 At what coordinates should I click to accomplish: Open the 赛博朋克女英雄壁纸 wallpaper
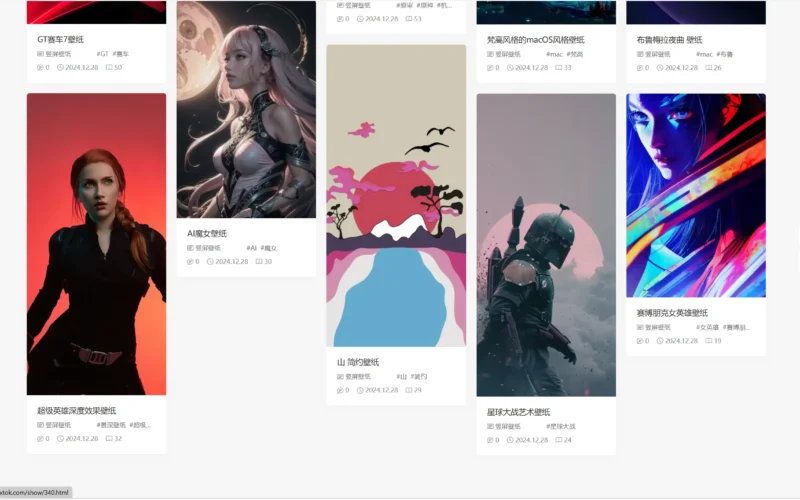[x=696, y=195]
